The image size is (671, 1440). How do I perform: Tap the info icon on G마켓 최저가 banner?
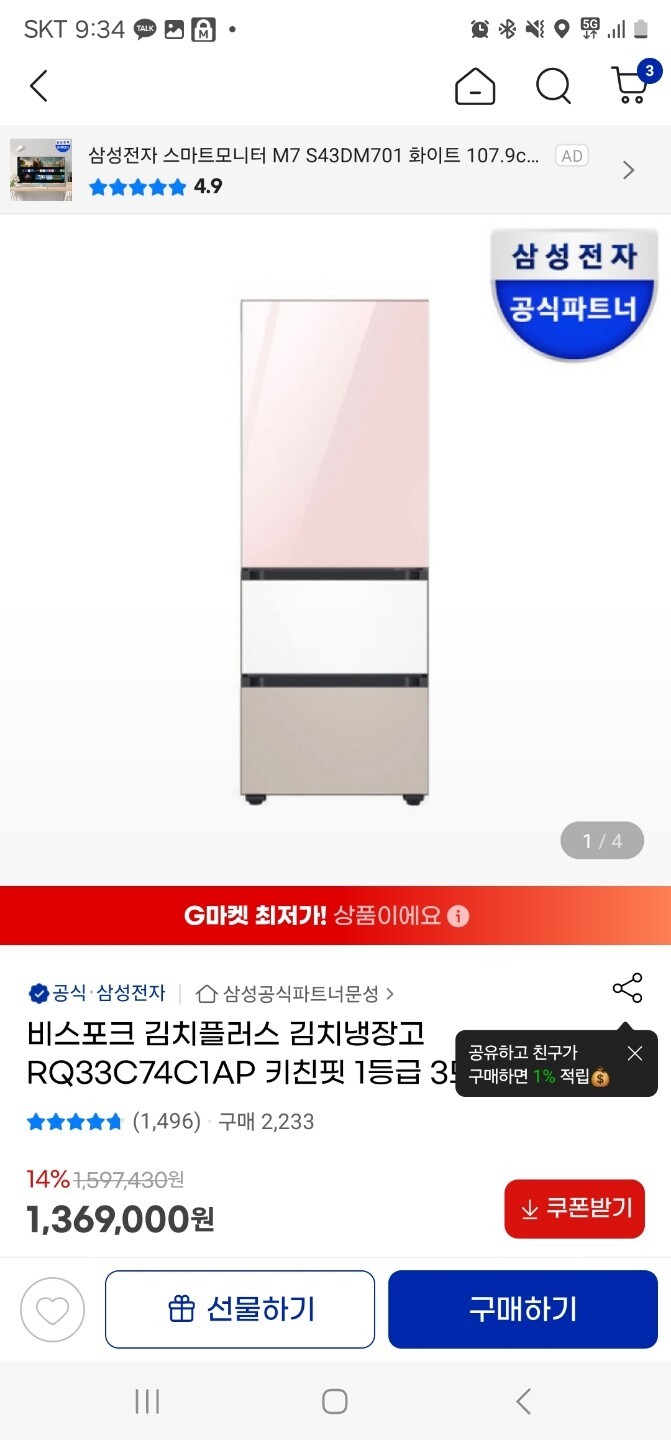point(458,916)
